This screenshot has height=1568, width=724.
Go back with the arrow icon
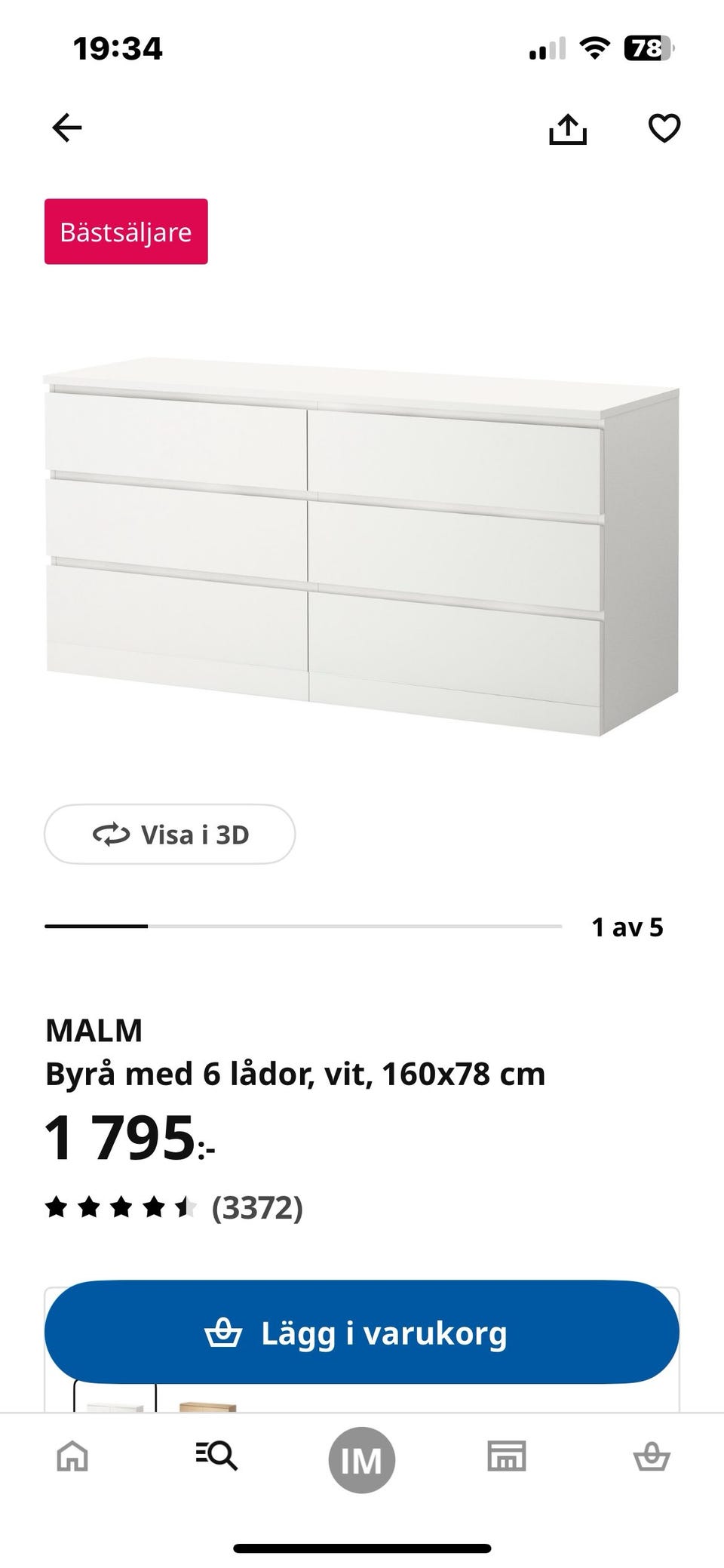[66, 128]
